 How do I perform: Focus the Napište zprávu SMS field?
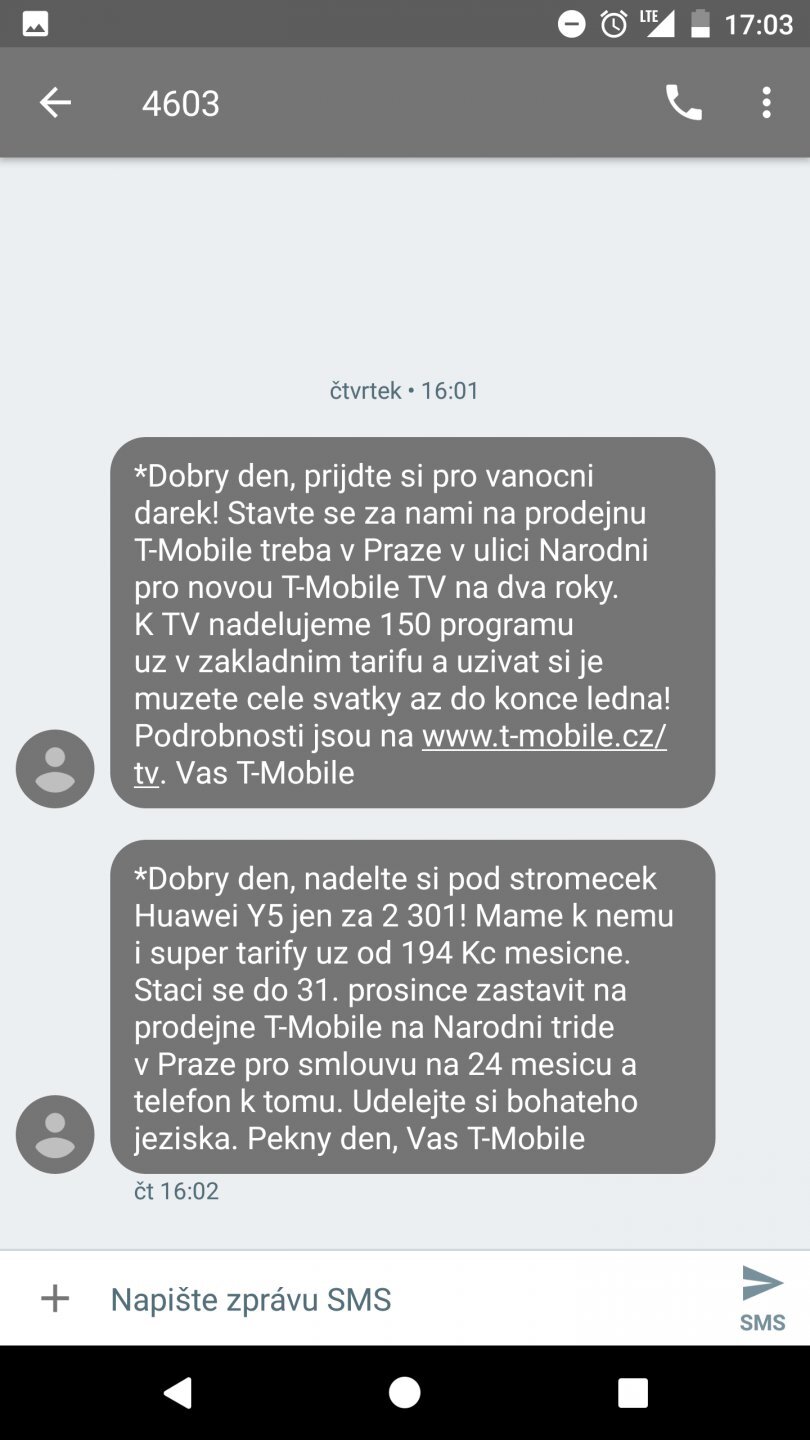coord(400,1299)
